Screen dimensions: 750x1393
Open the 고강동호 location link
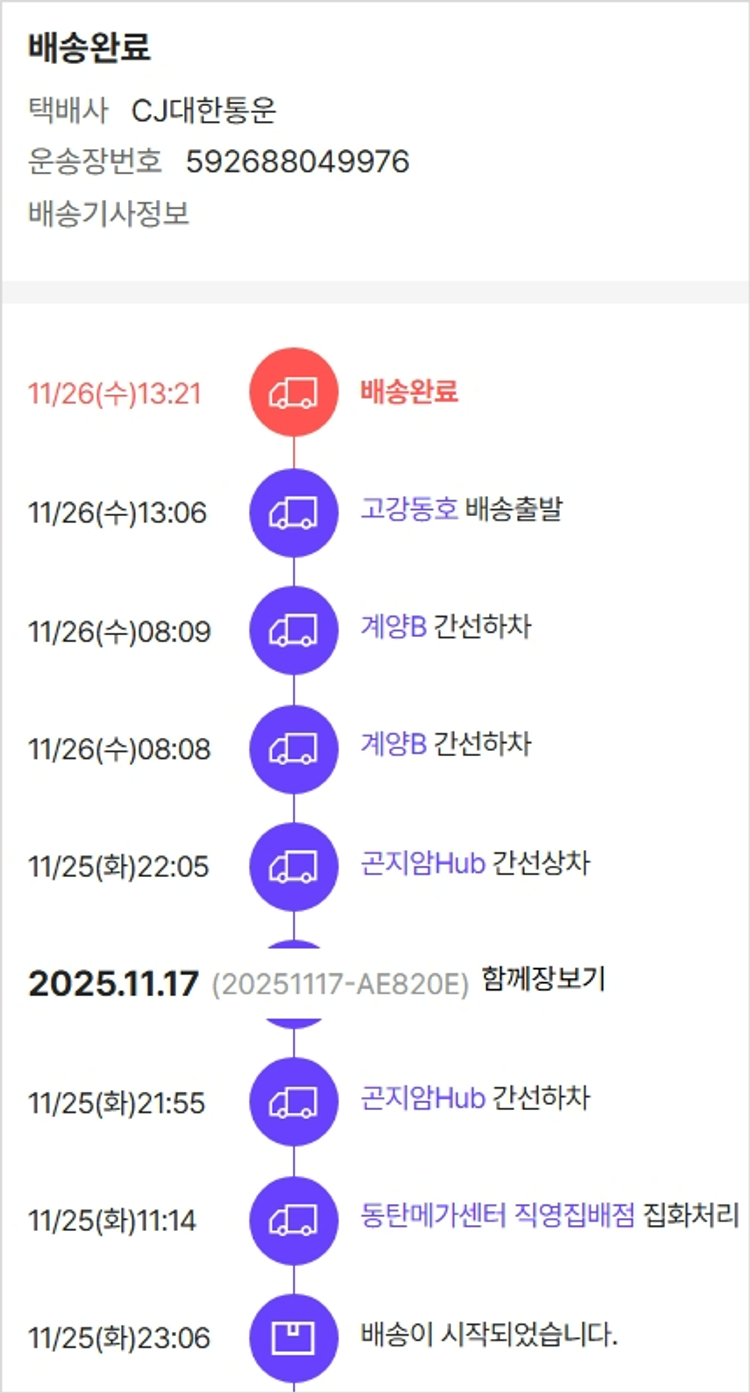(409, 509)
